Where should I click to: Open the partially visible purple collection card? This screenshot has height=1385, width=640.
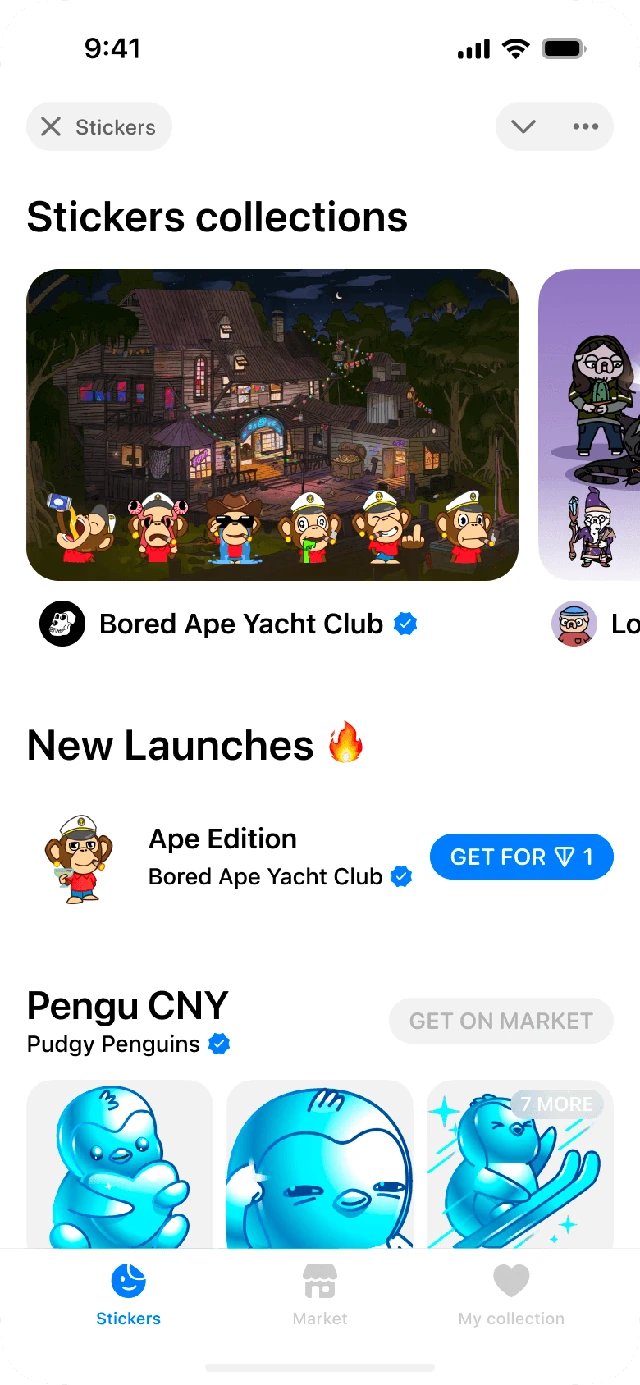point(589,425)
